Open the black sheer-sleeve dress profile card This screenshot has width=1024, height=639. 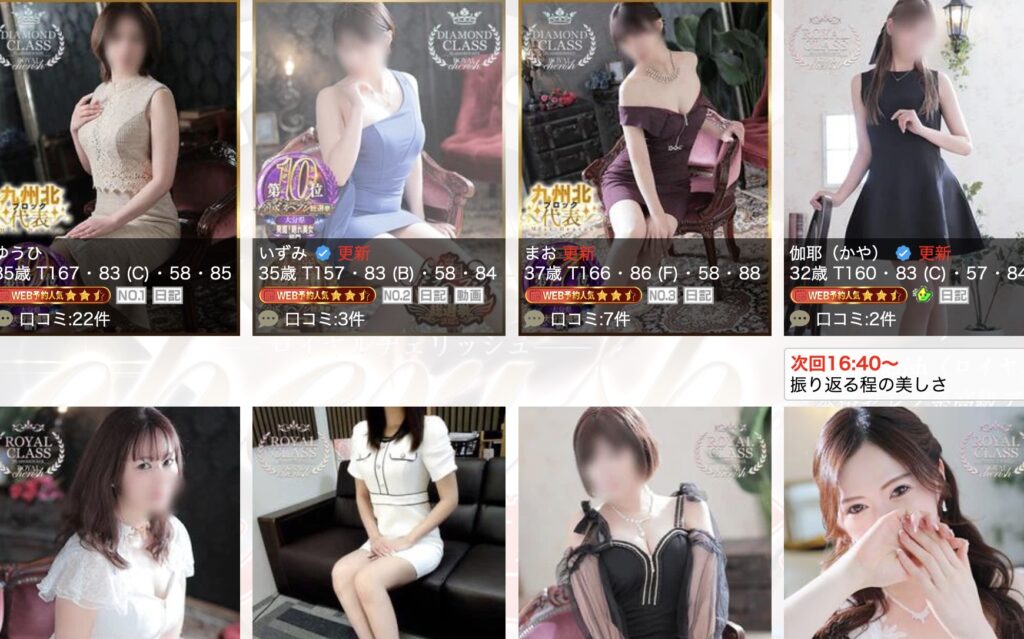click(644, 520)
